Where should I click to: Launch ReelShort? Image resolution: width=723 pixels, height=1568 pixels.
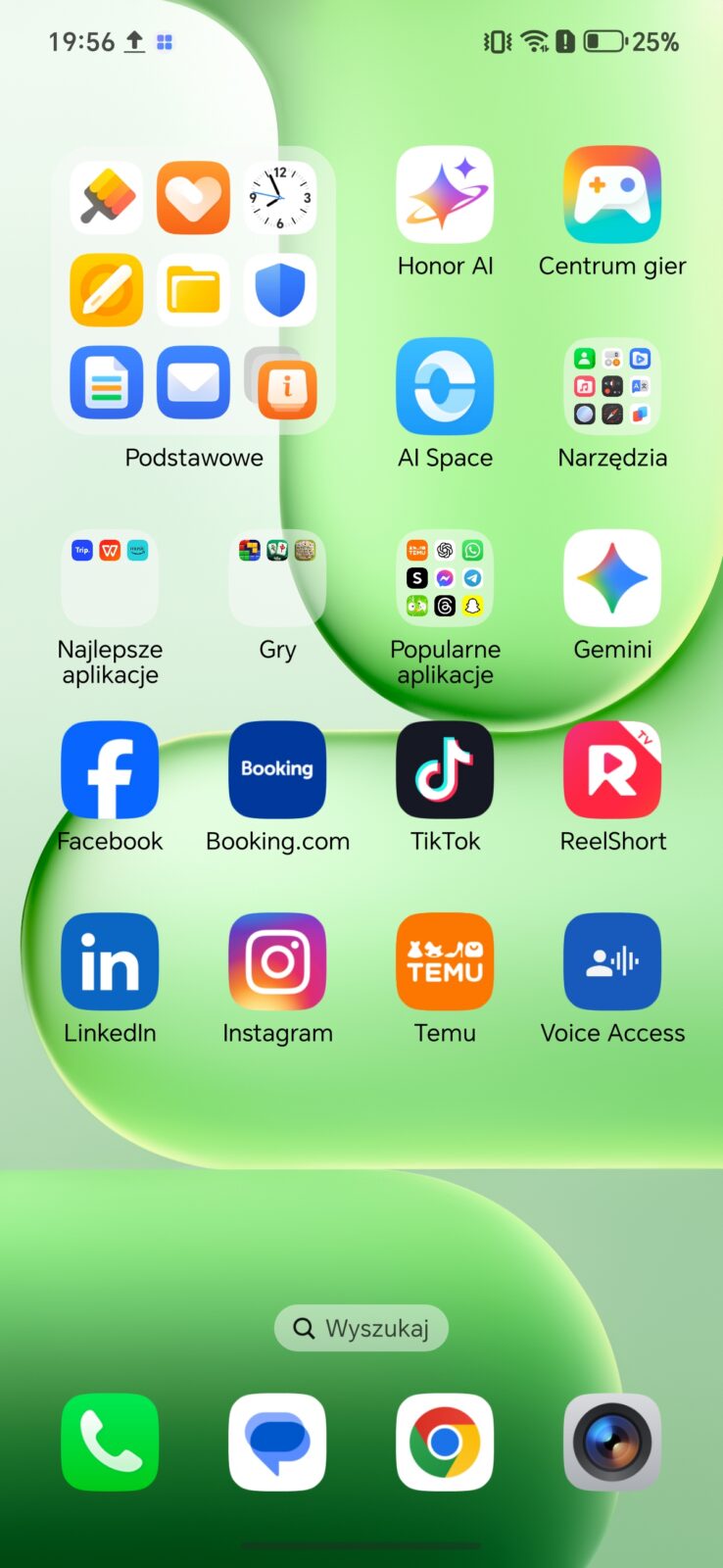(x=612, y=770)
